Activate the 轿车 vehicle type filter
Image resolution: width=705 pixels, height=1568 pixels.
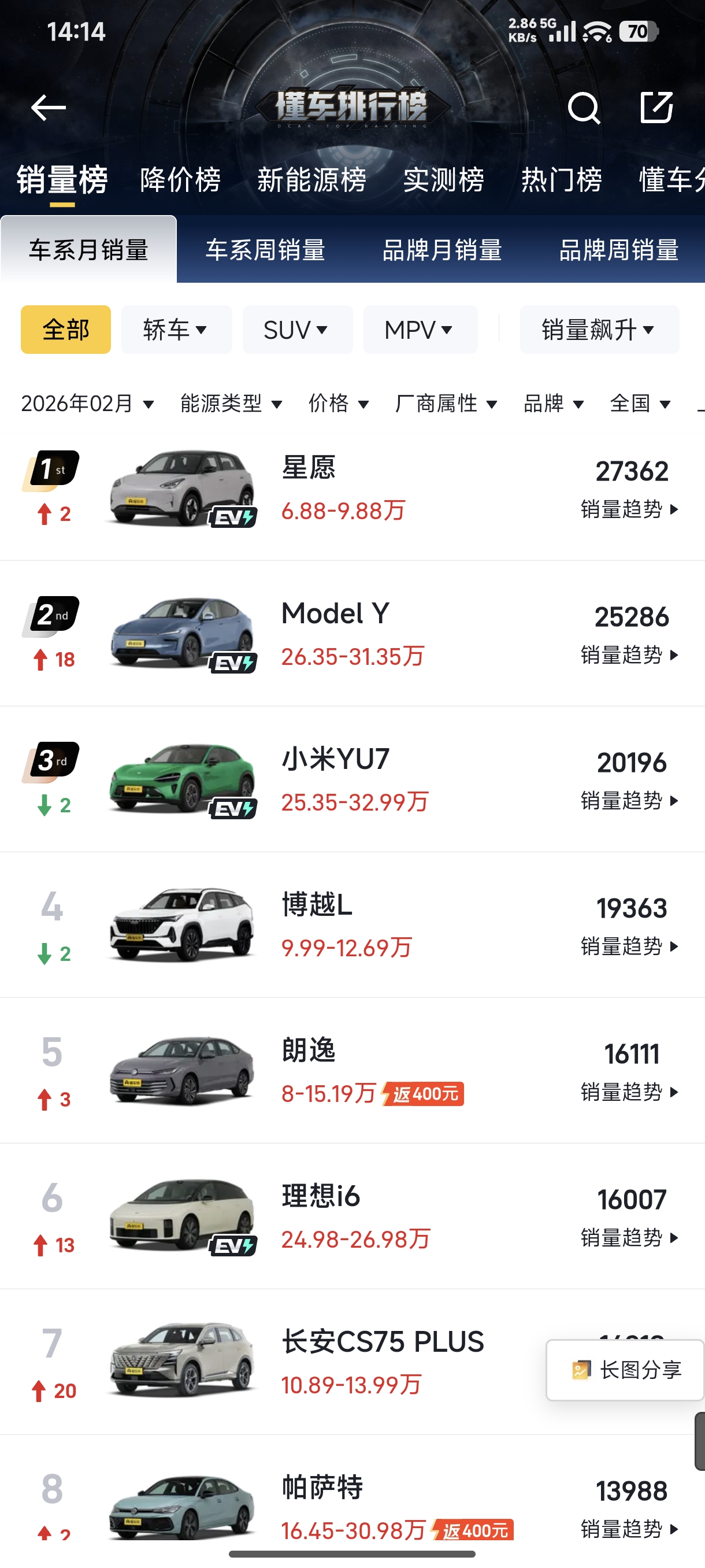point(176,330)
